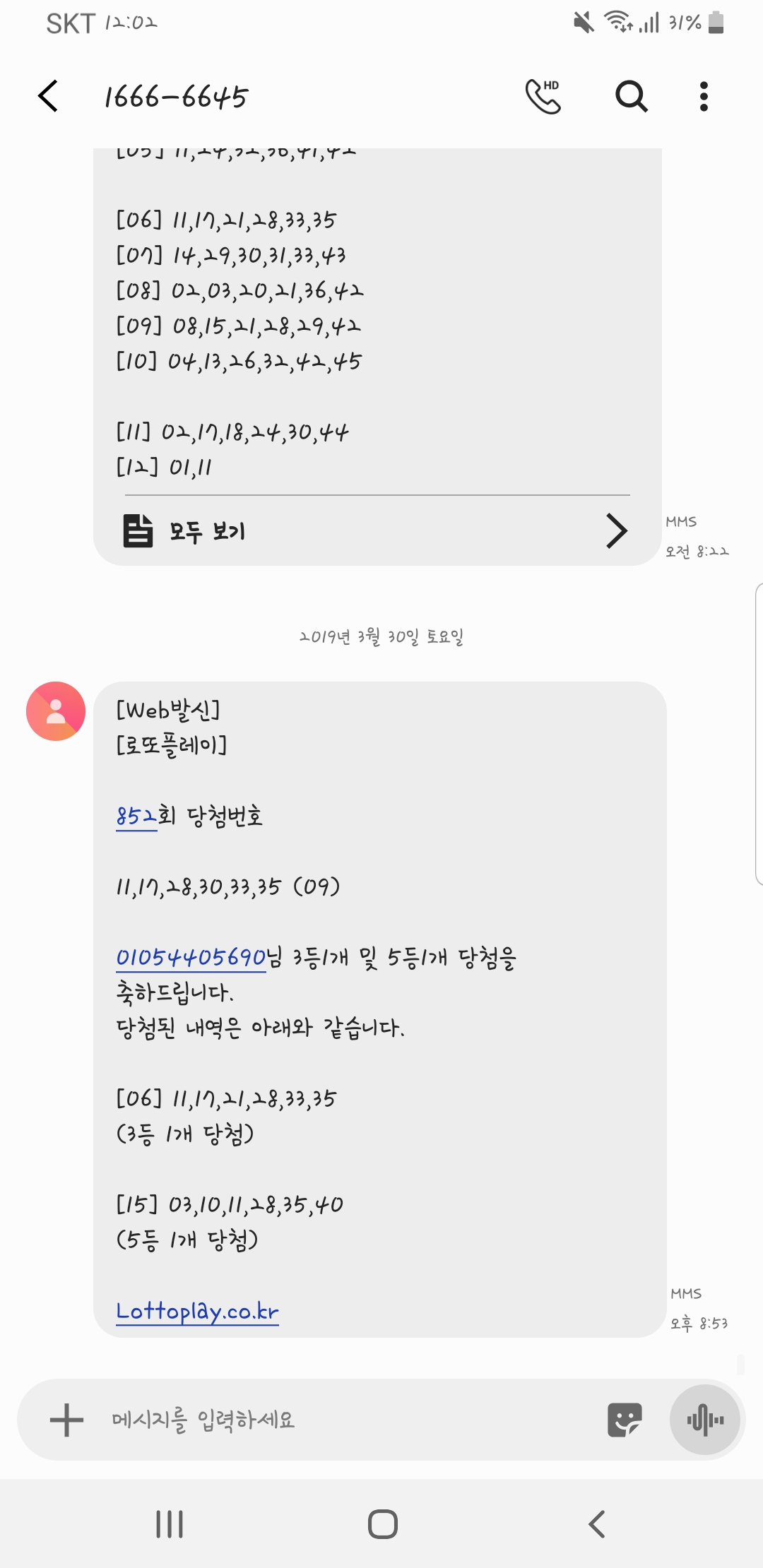The width and height of the screenshot is (763, 1568).
Task: Focus the 메시지를 입력하세요 text field
Action: (339, 1420)
